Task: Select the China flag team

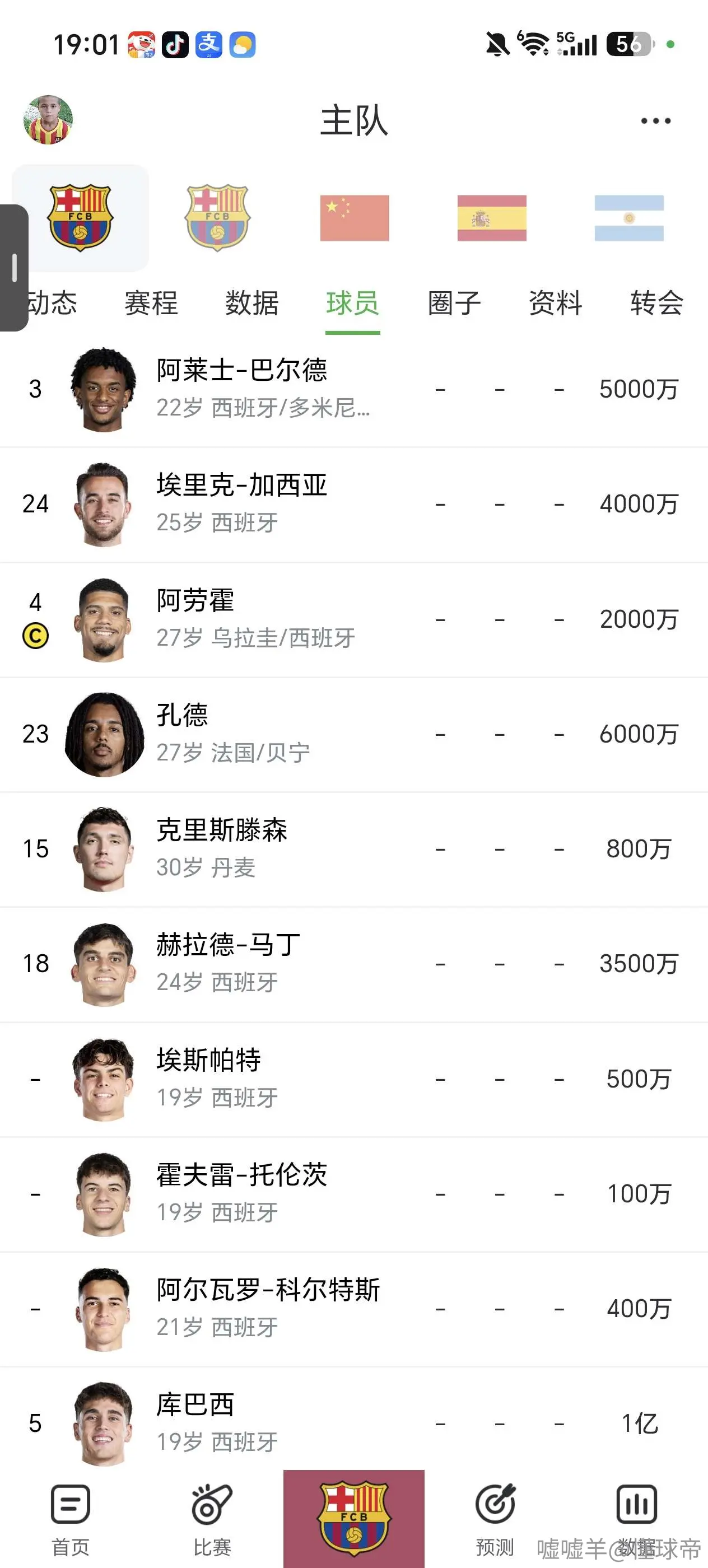Action: (x=355, y=218)
